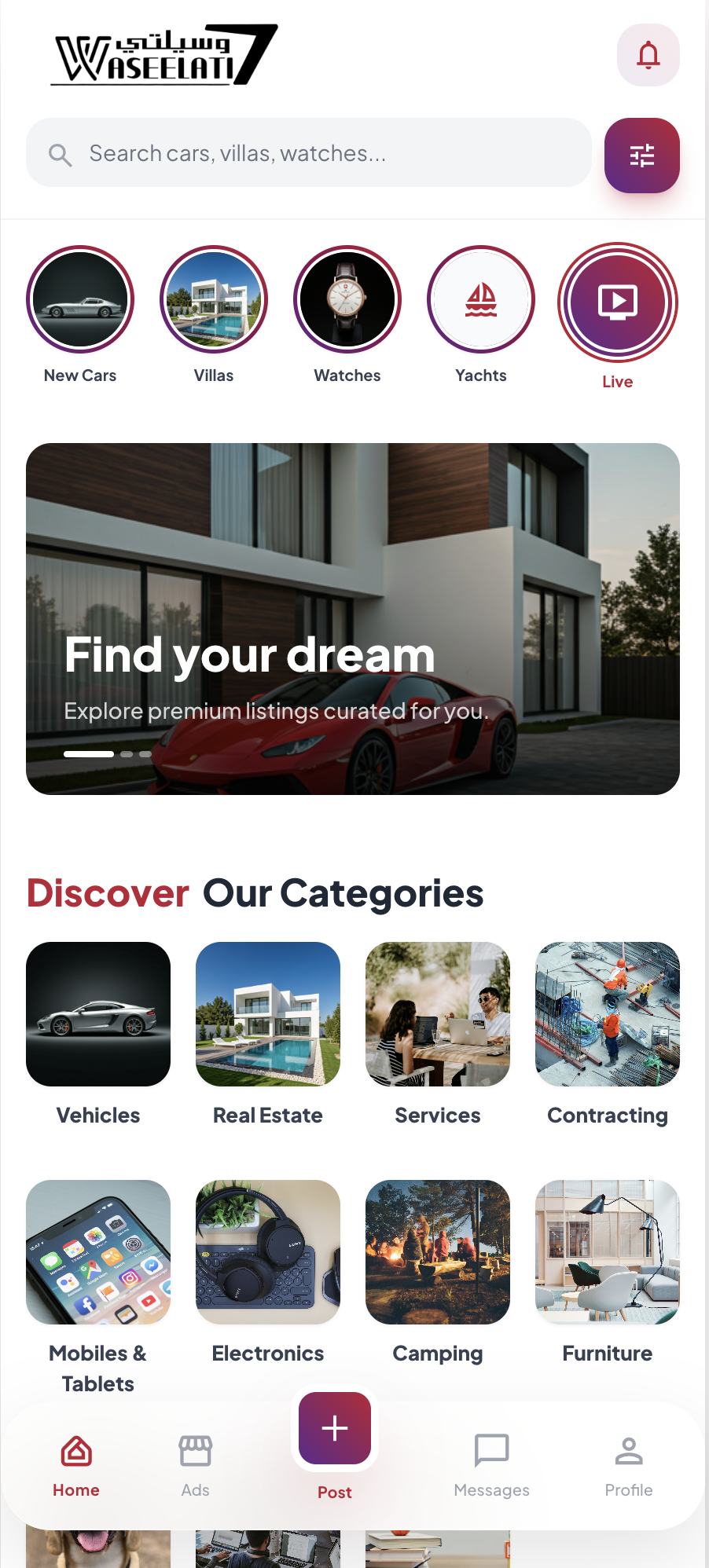Watch the Live stream
This screenshot has width=709, height=1568.
(618, 302)
